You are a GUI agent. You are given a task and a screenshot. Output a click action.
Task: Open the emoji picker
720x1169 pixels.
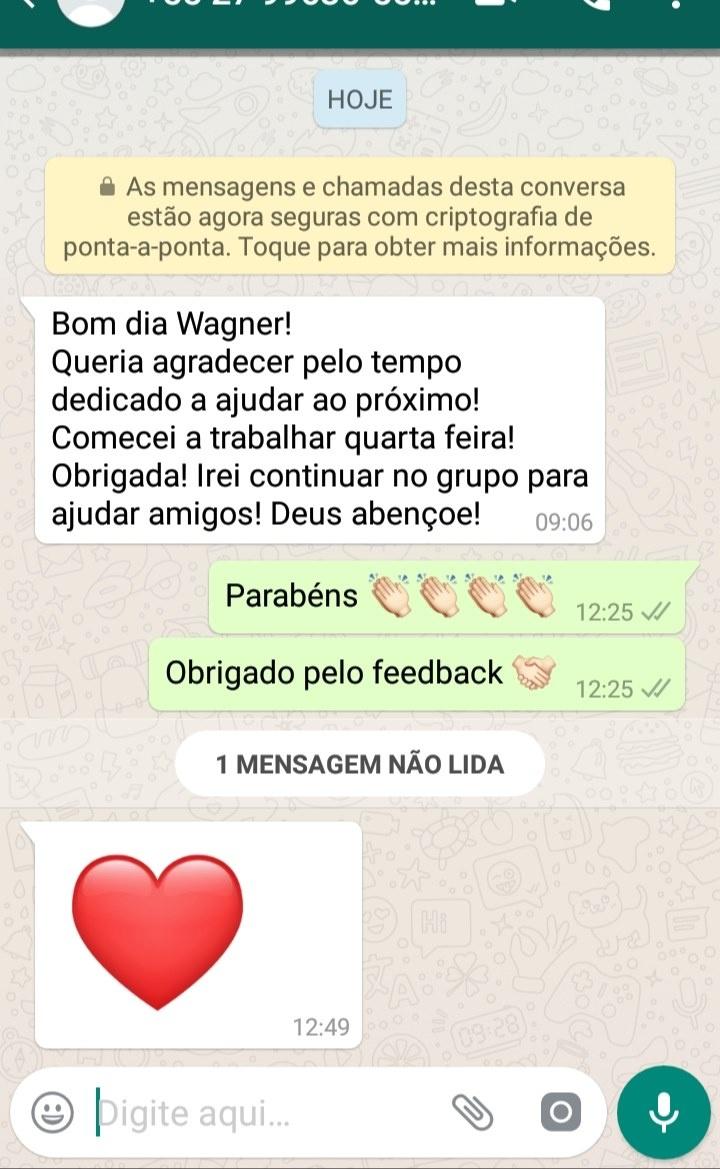52,1112
